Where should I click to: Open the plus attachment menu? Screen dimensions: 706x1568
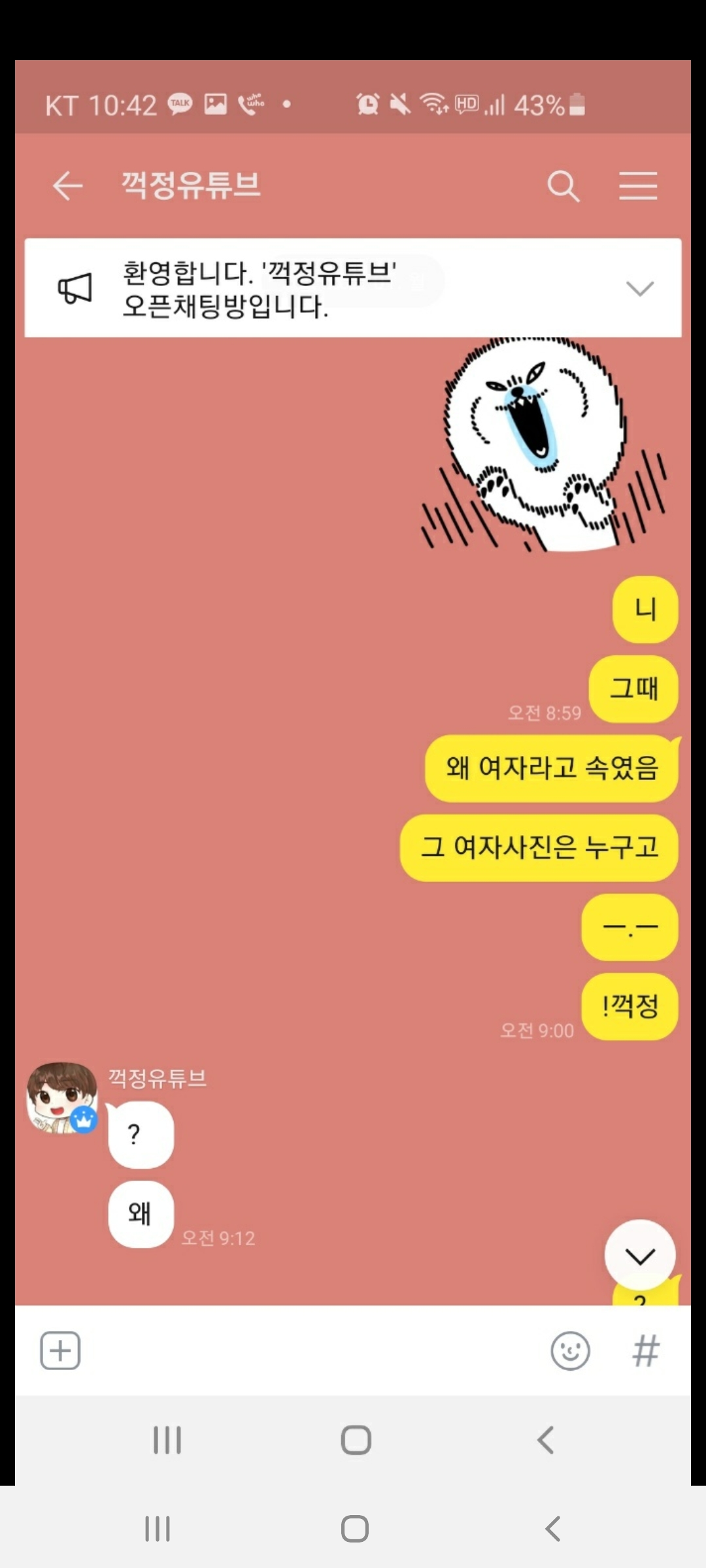click(60, 1350)
